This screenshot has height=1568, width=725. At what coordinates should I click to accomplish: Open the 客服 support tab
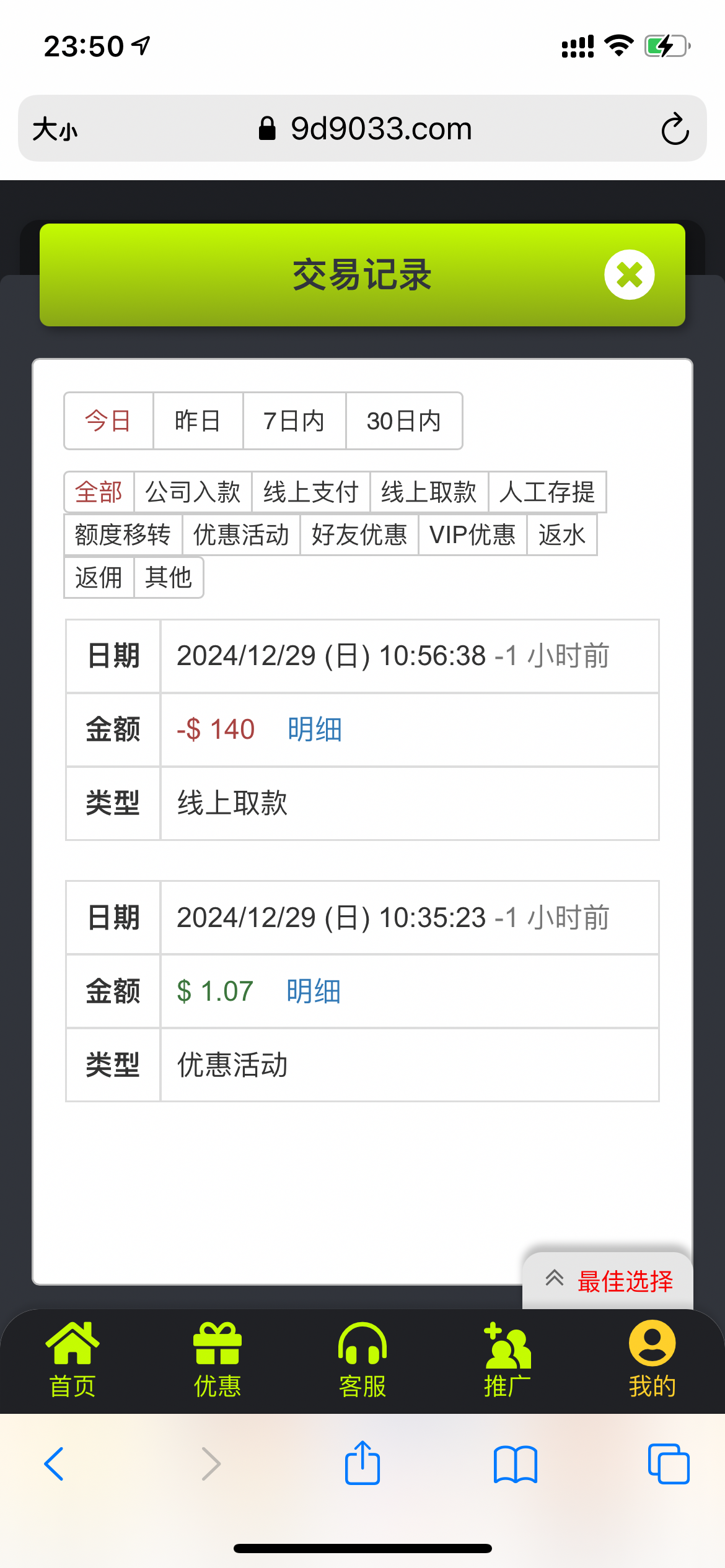[362, 1360]
